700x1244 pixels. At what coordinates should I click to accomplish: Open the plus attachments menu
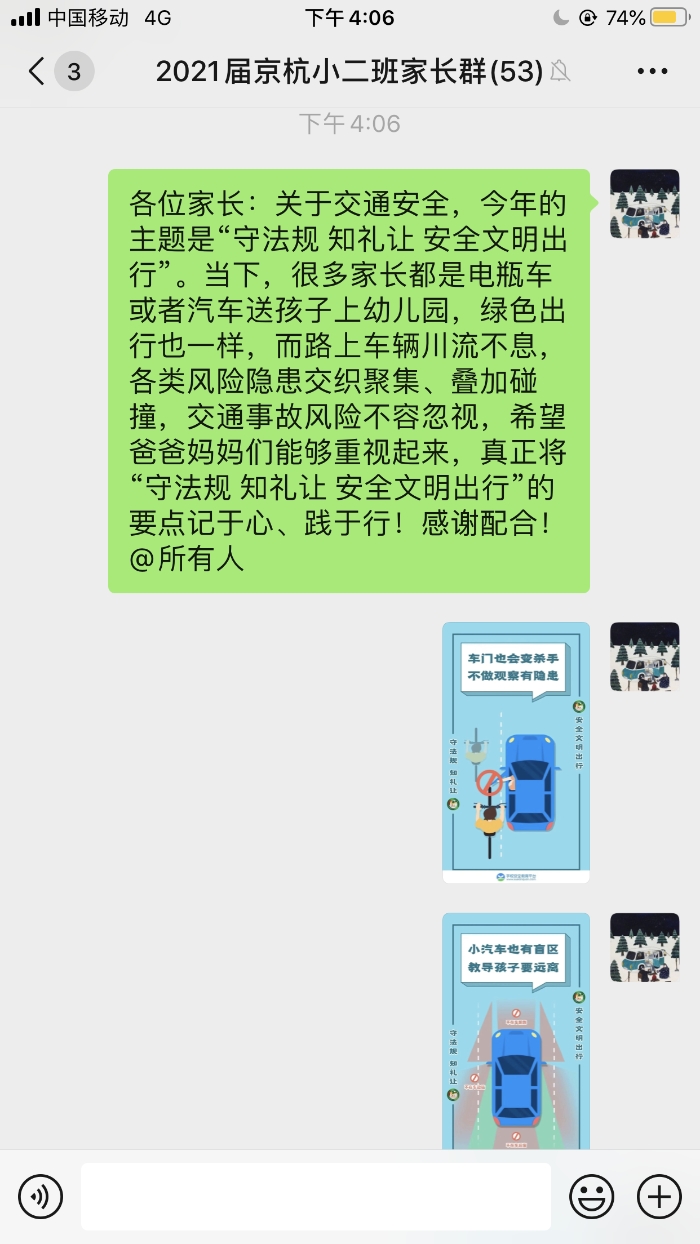tap(659, 1195)
